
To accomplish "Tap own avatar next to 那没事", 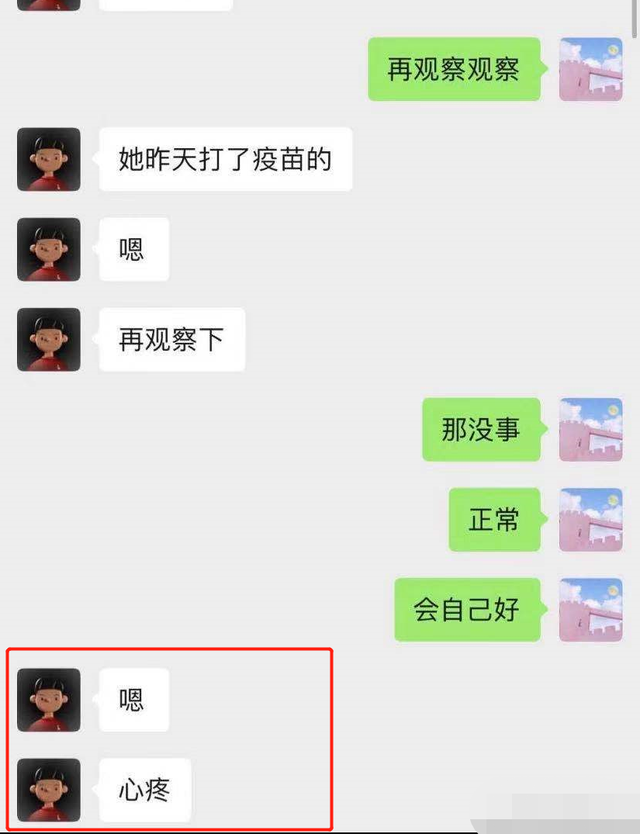I will click(591, 429).
